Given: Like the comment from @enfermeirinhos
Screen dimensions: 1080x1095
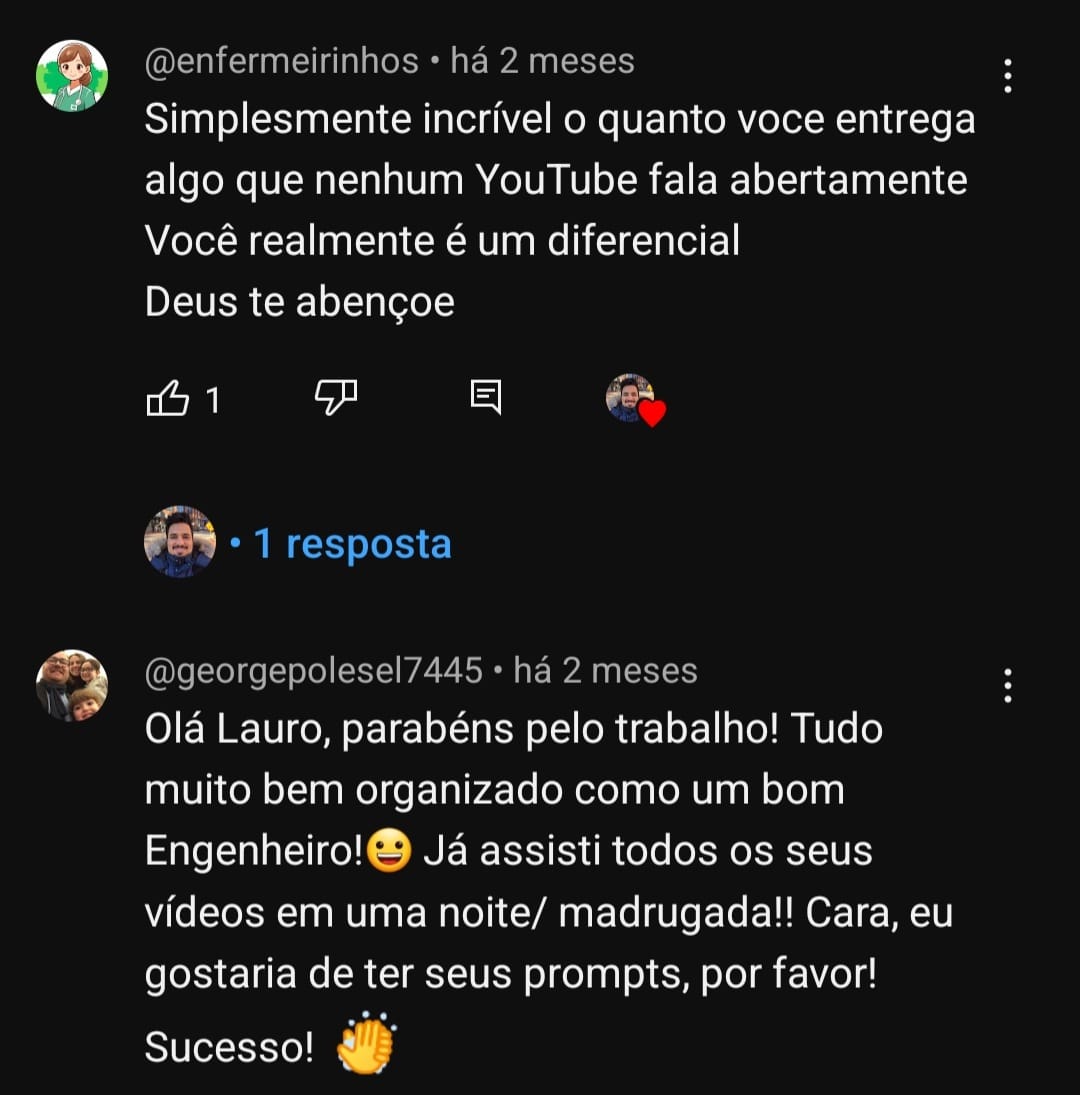Looking at the screenshot, I should pos(168,400).
